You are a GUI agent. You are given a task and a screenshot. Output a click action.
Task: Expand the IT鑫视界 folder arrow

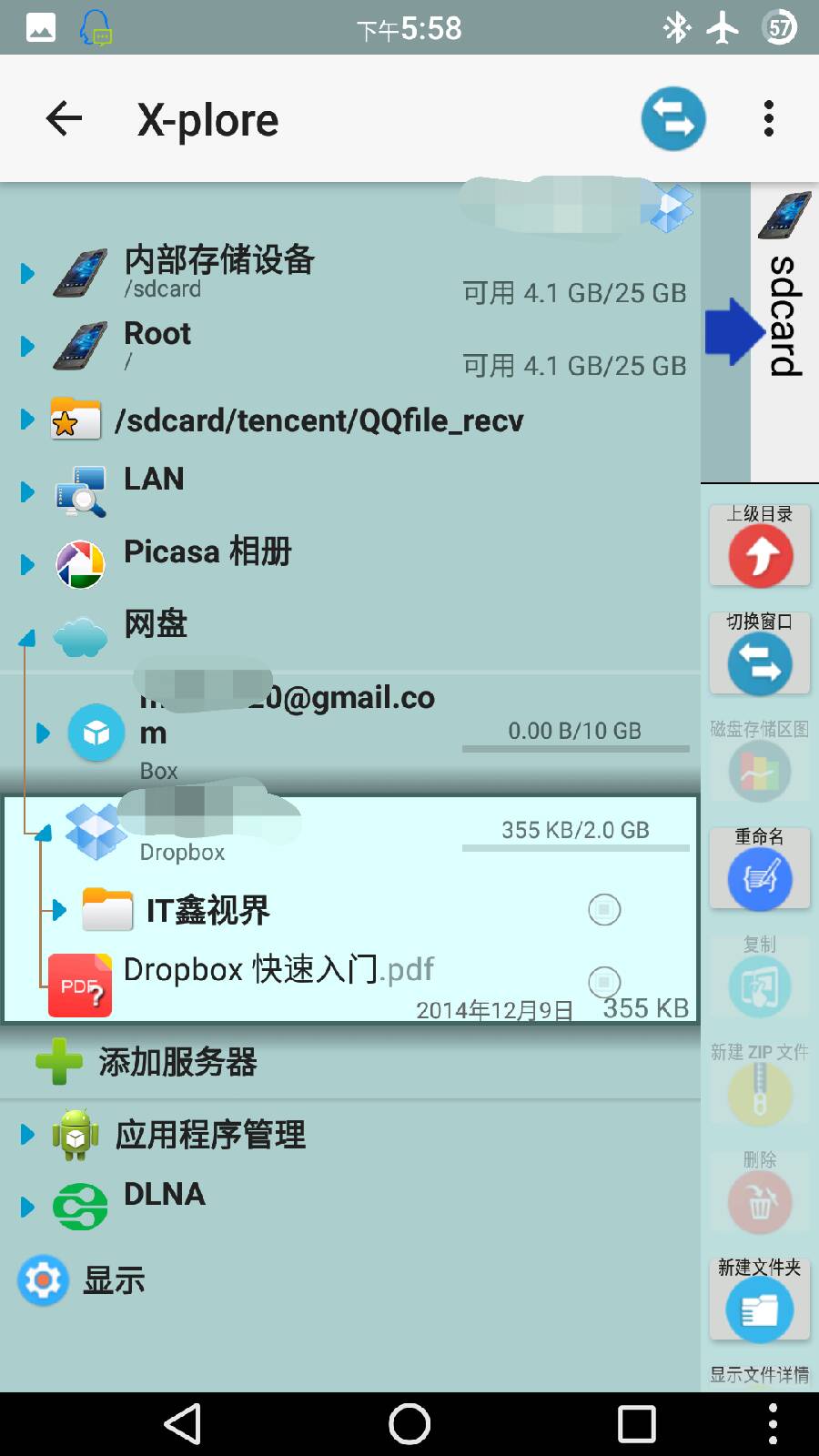coord(56,909)
